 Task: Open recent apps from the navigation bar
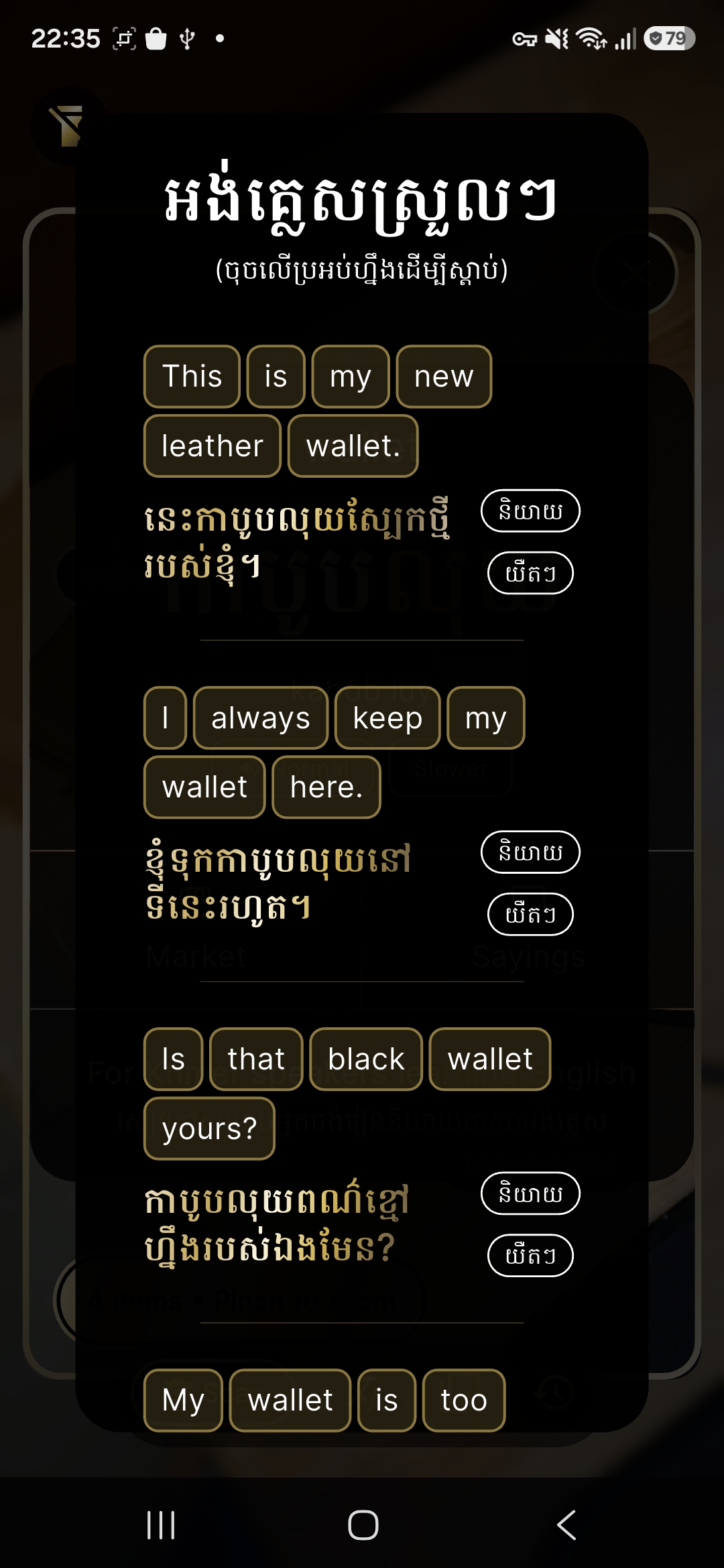(161, 1525)
